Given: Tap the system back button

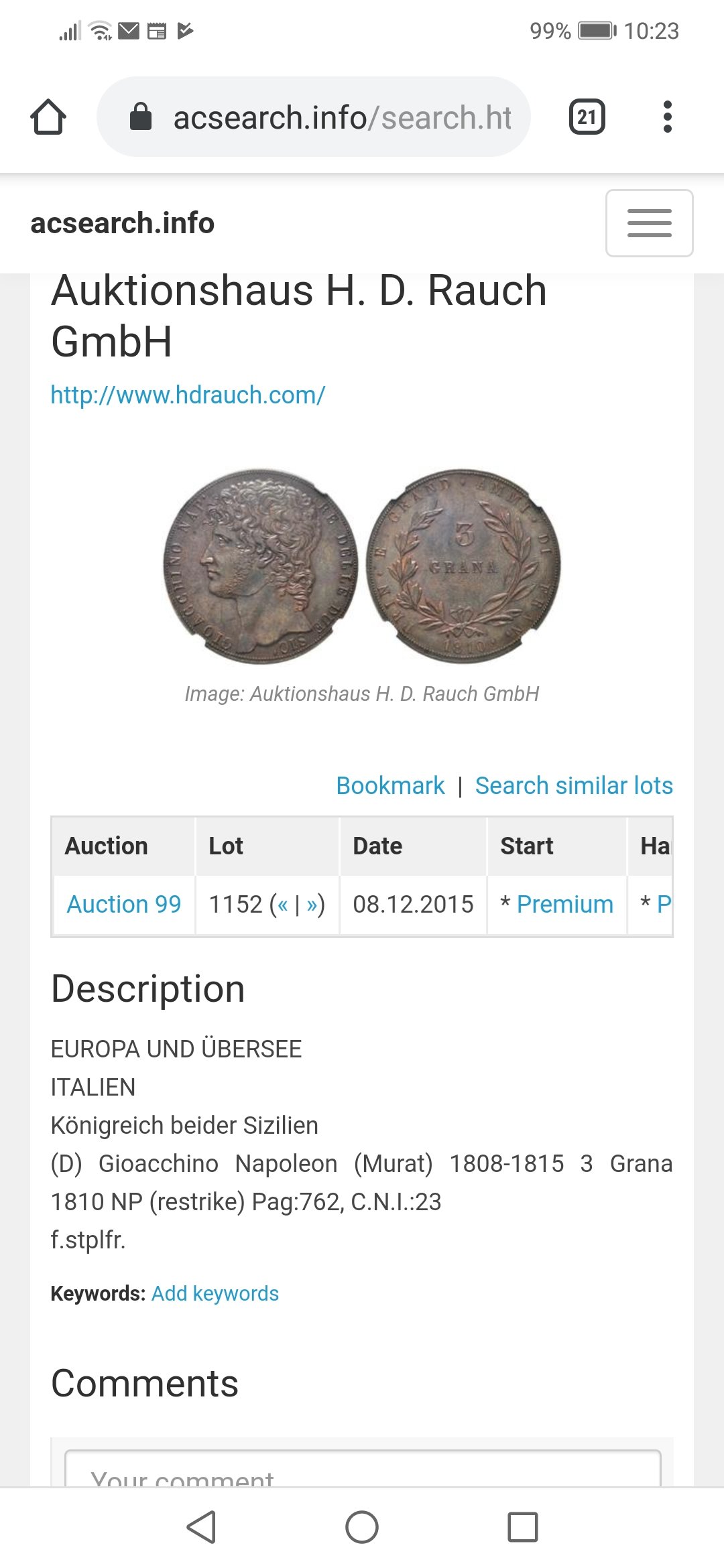Looking at the screenshot, I should coord(201,1527).
